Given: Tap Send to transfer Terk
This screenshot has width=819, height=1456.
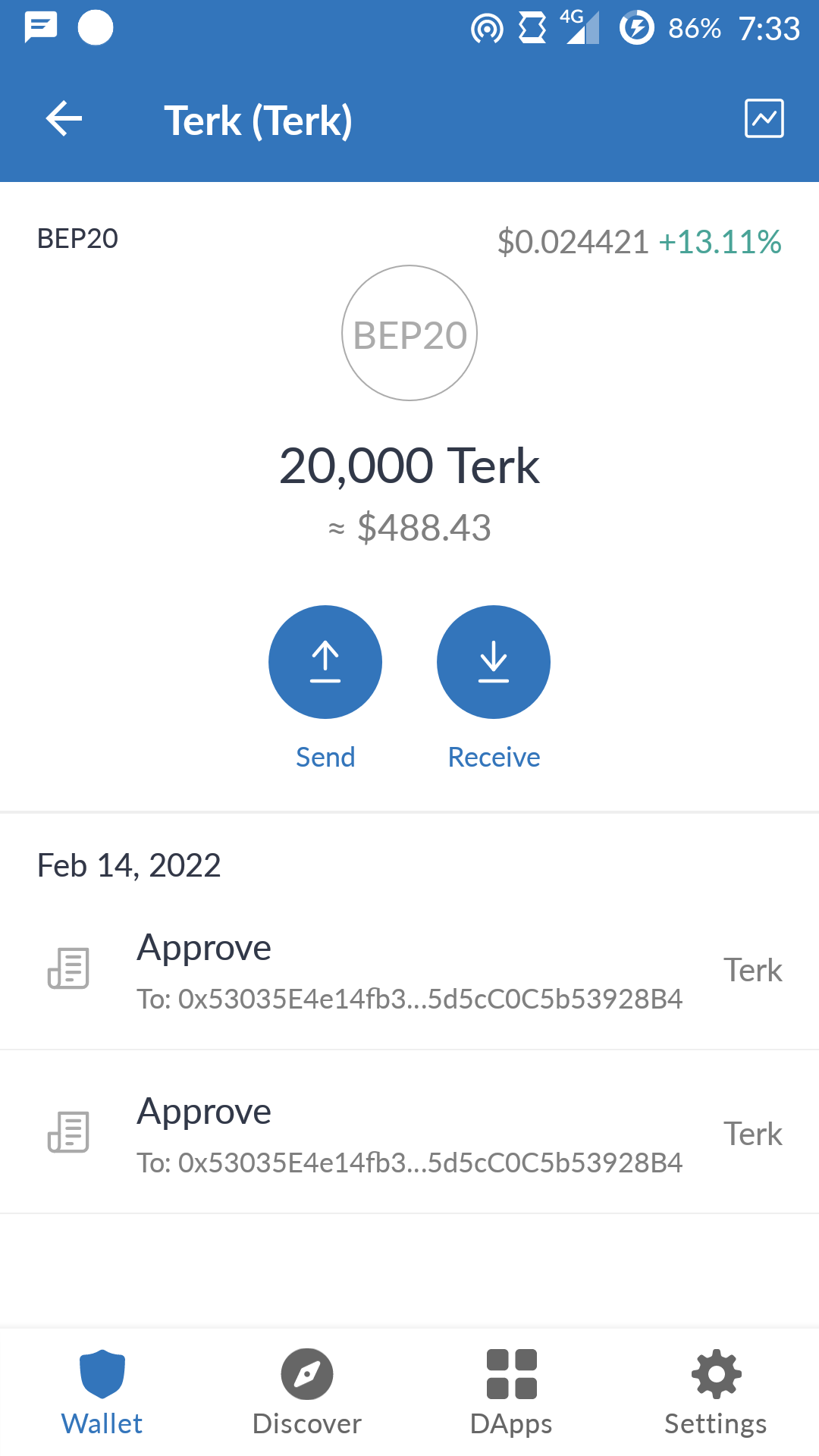Looking at the screenshot, I should pyautogui.click(x=325, y=662).
